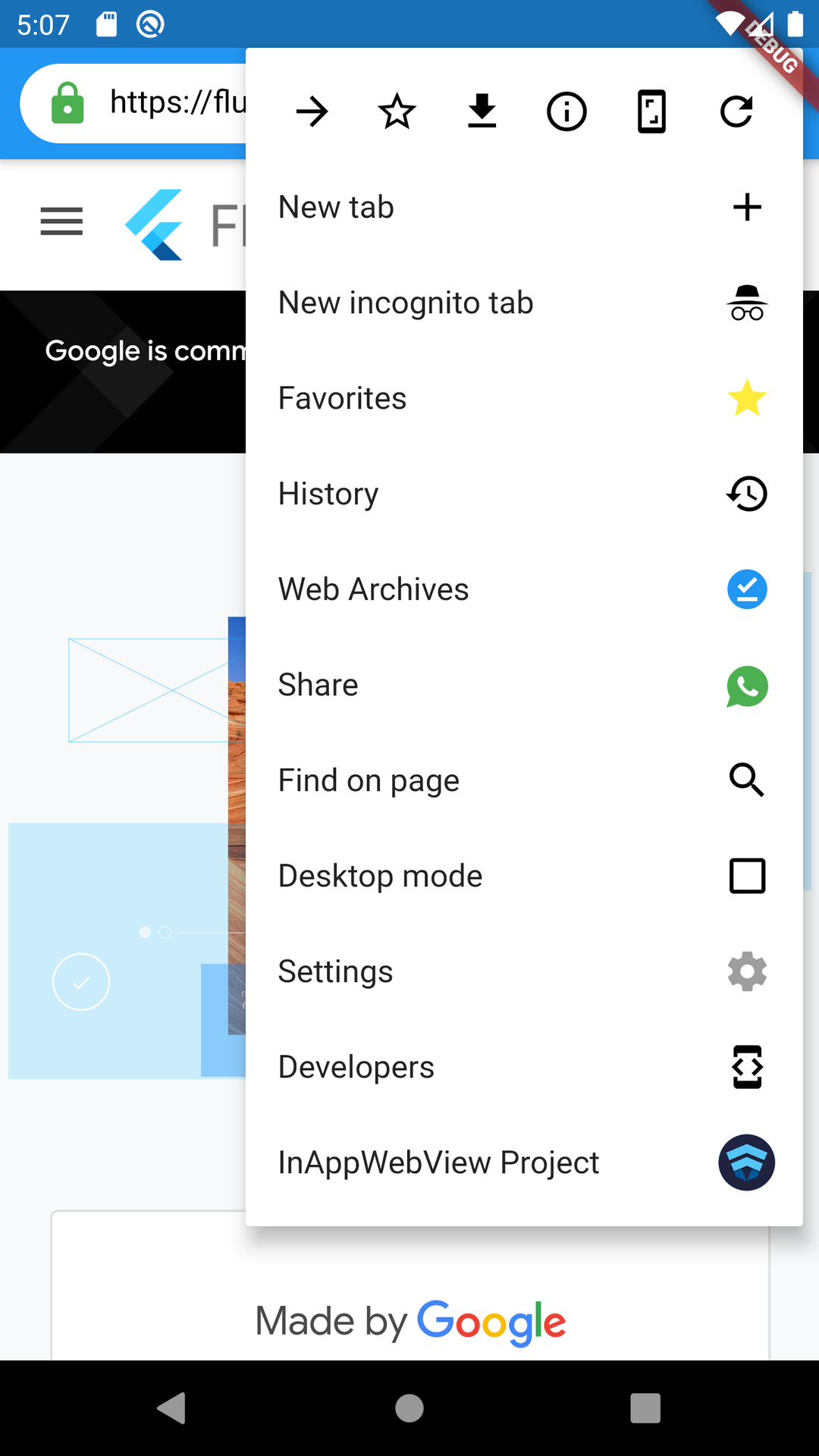Screen dimensions: 819x1456
Task: View browsing History
Action: [x=523, y=494]
